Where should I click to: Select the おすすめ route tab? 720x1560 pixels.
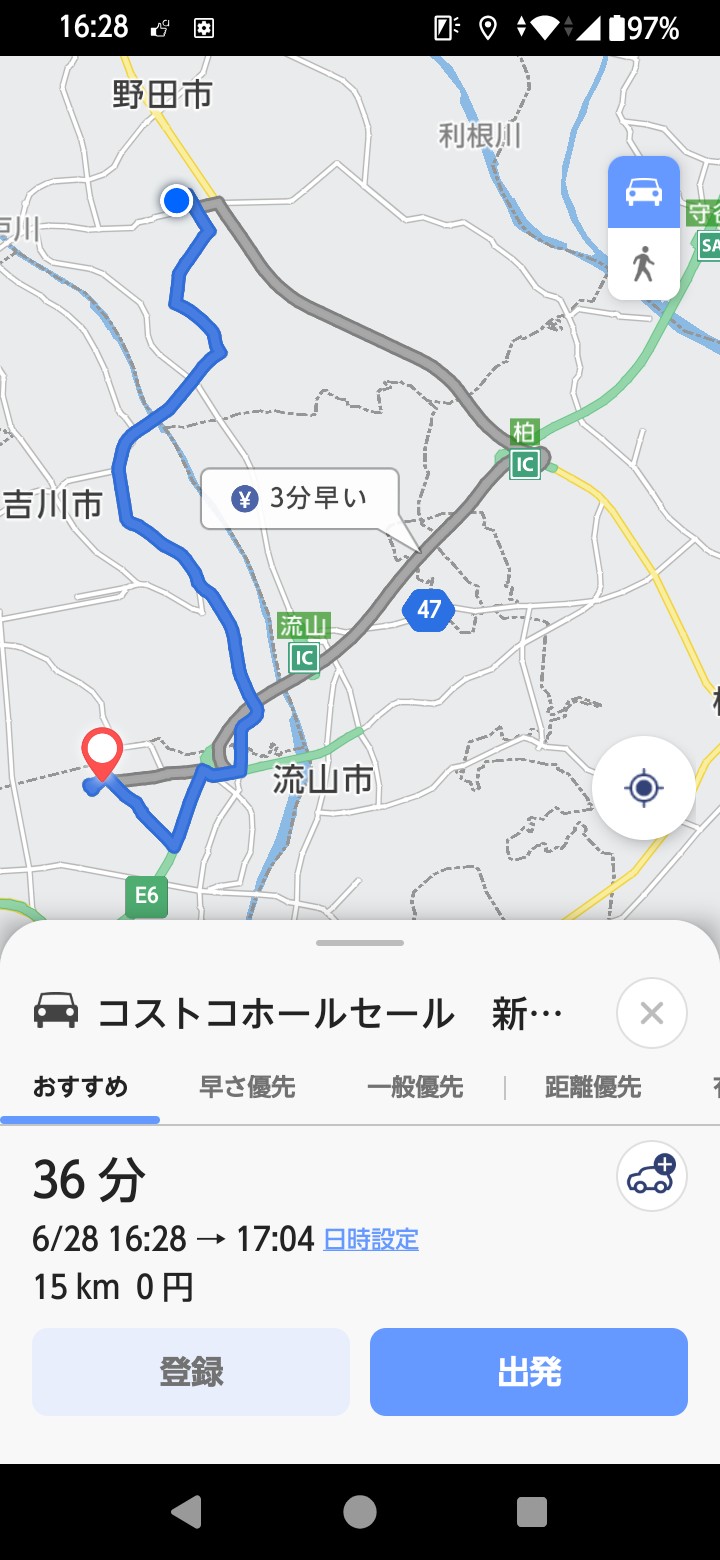coord(80,1087)
